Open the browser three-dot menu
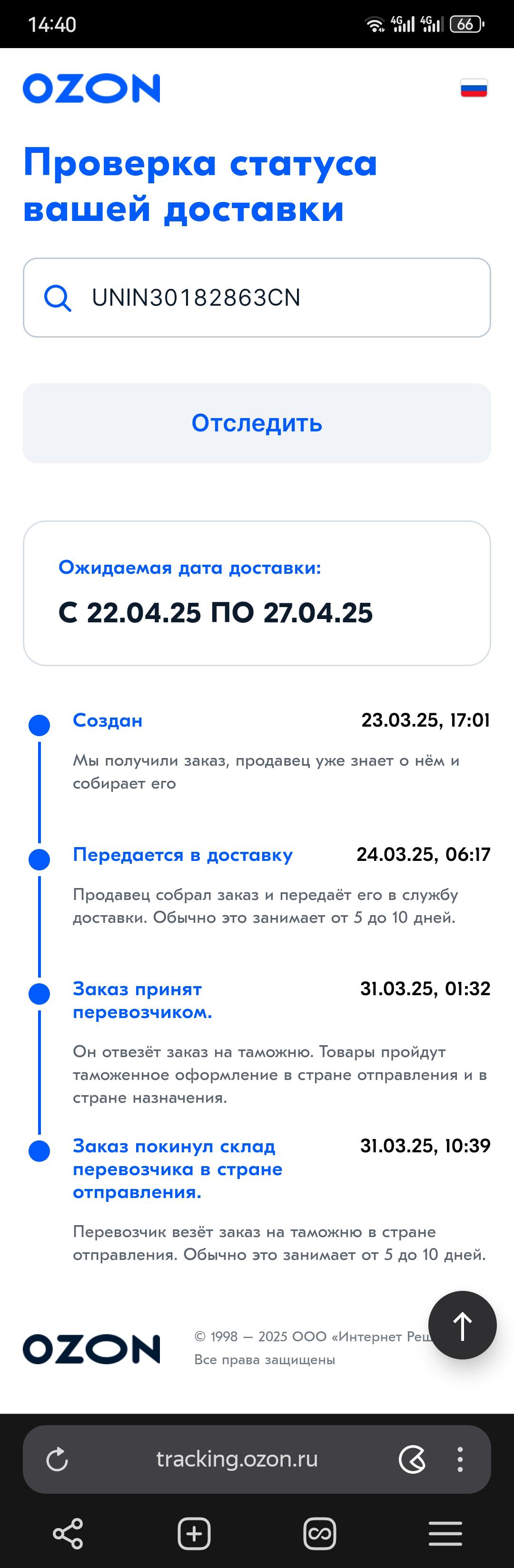This screenshot has width=514, height=1568. tap(460, 1459)
